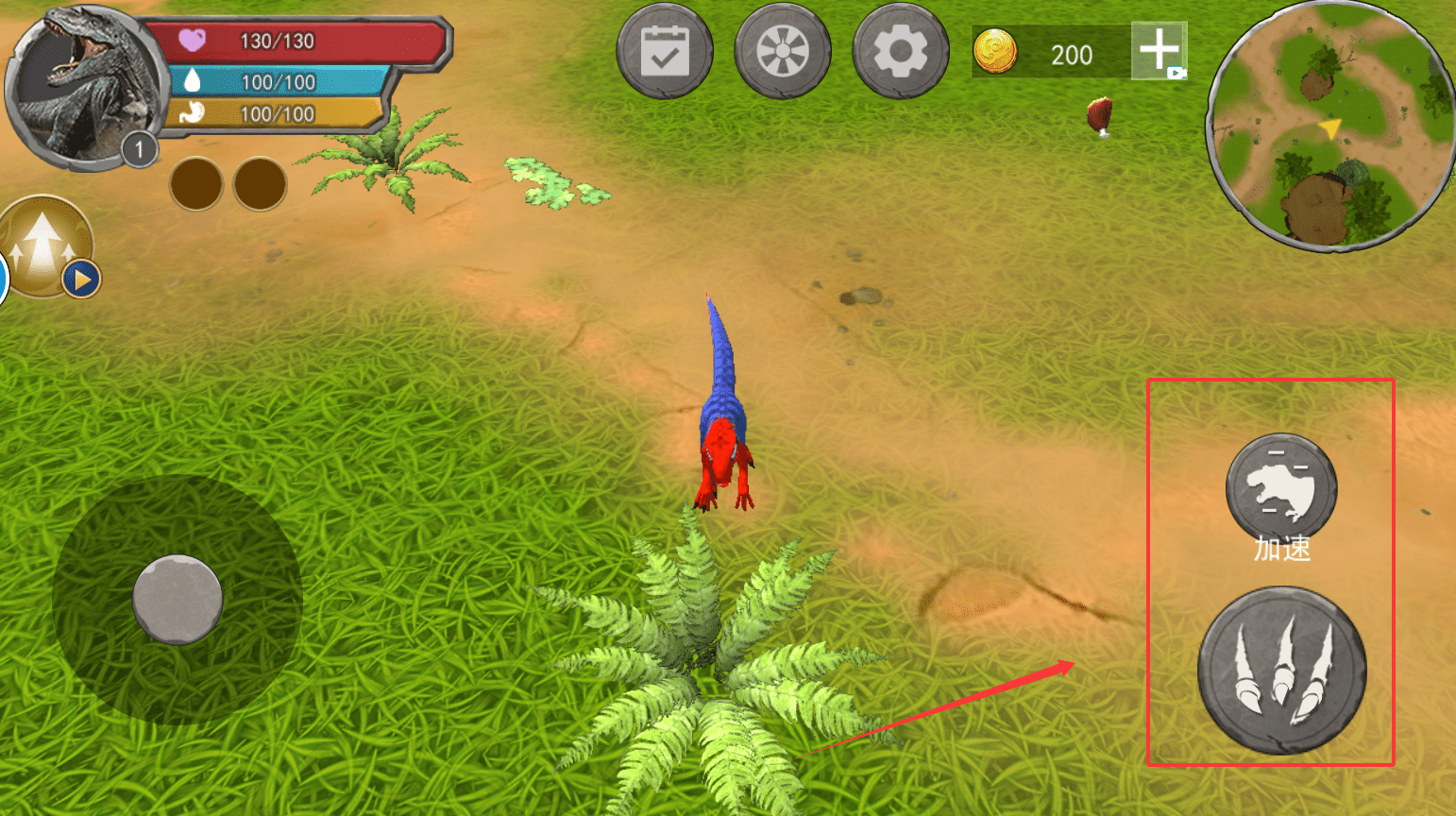Activate the 加速 speed boost button
Screen dimensions: 1456x816
[x=1280, y=489]
